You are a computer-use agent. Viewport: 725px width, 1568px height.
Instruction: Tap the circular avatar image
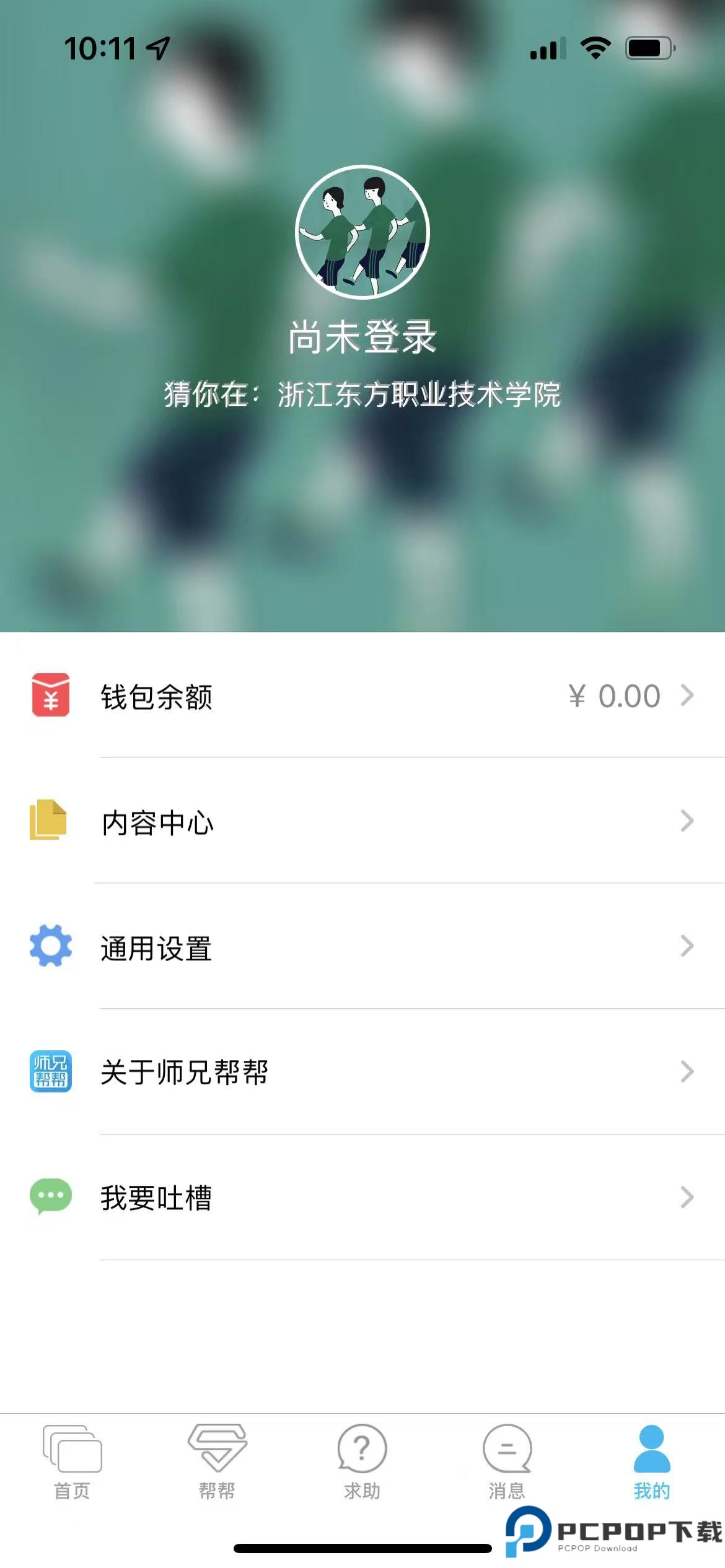coord(362,230)
